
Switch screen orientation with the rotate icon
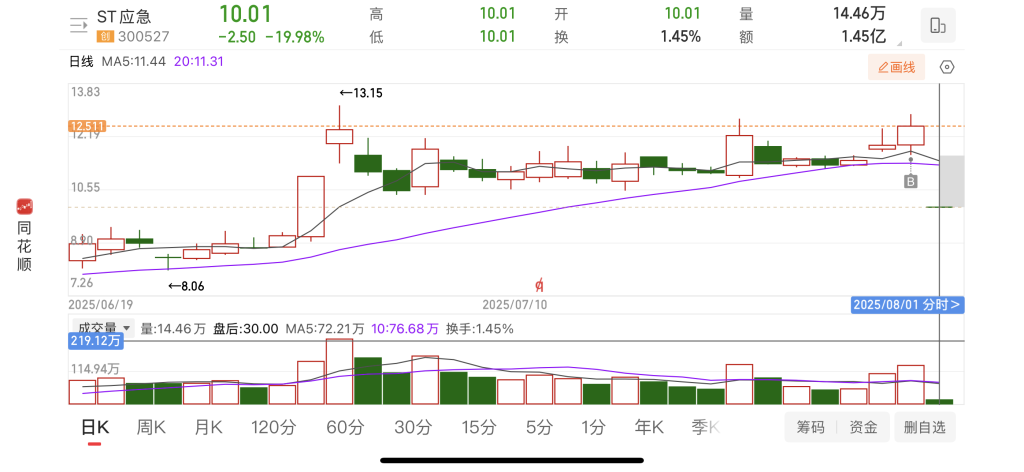(x=937, y=26)
